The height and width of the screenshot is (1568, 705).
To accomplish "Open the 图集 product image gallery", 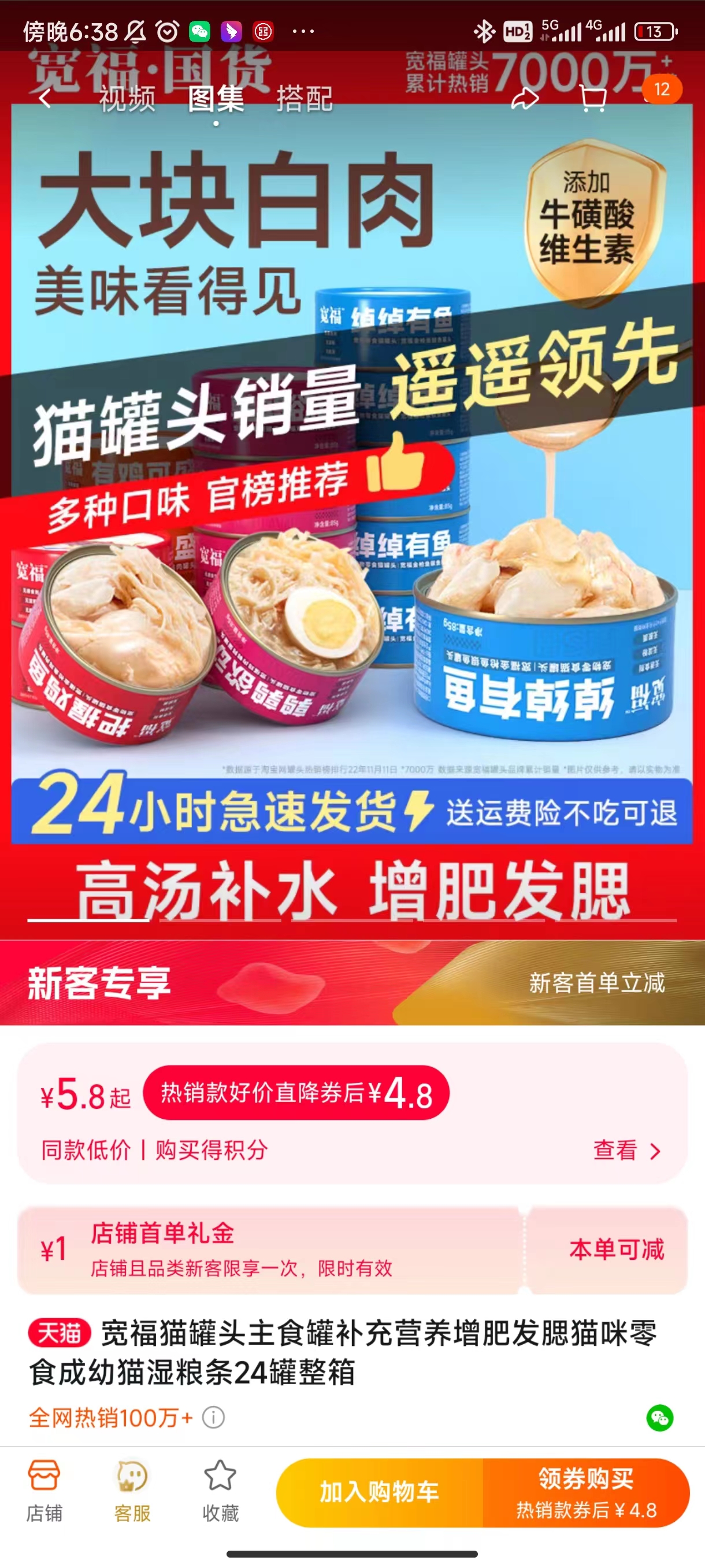I will [x=216, y=99].
